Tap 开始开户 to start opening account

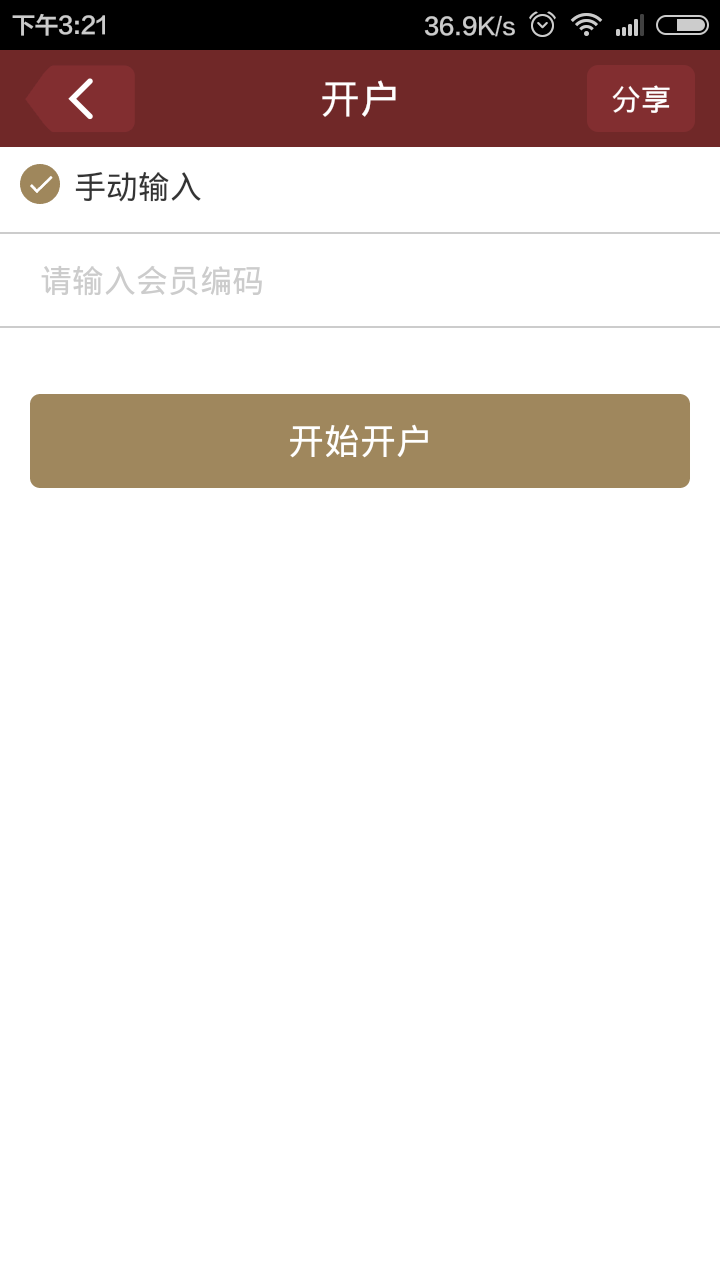click(360, 441)
